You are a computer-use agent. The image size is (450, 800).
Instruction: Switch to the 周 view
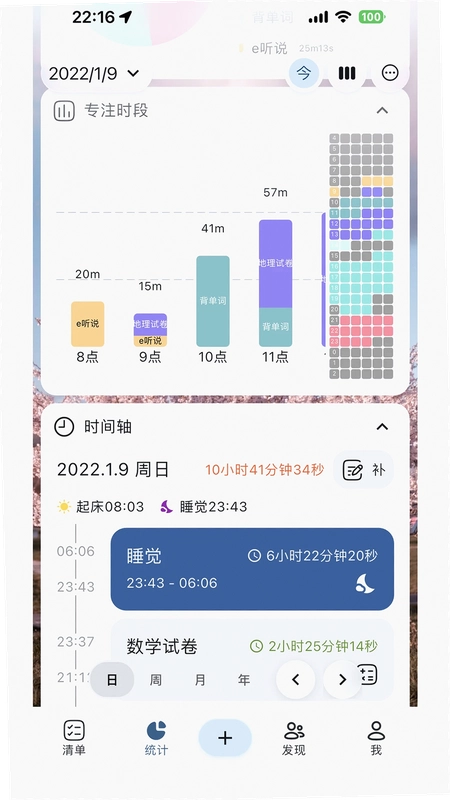156,680
